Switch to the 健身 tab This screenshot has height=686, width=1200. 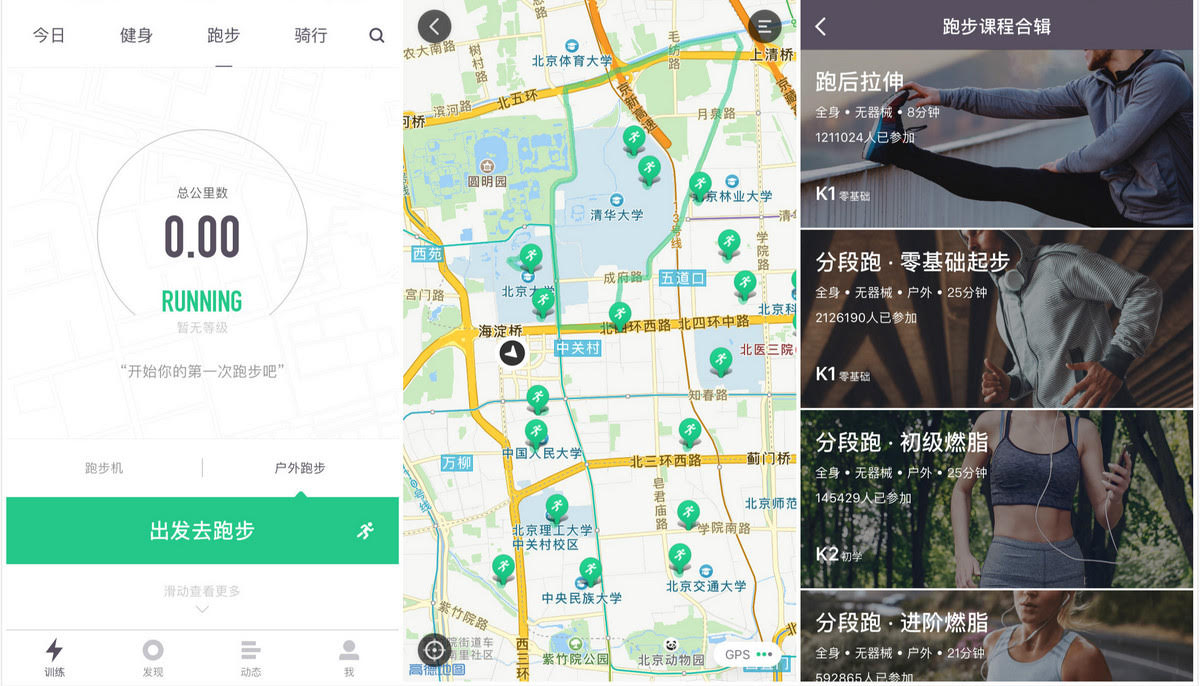(x=136, y=35)
